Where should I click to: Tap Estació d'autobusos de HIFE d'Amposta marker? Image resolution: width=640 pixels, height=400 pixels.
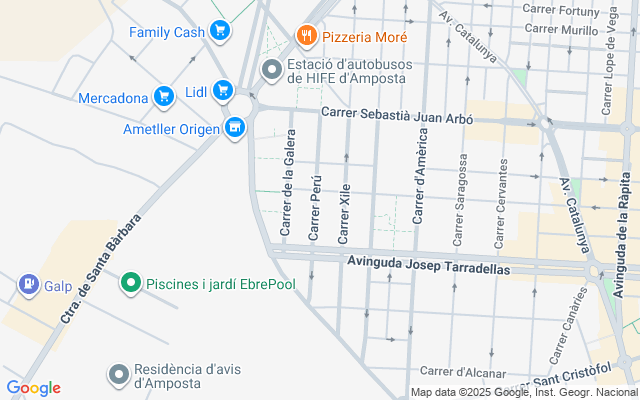point(271,70)
